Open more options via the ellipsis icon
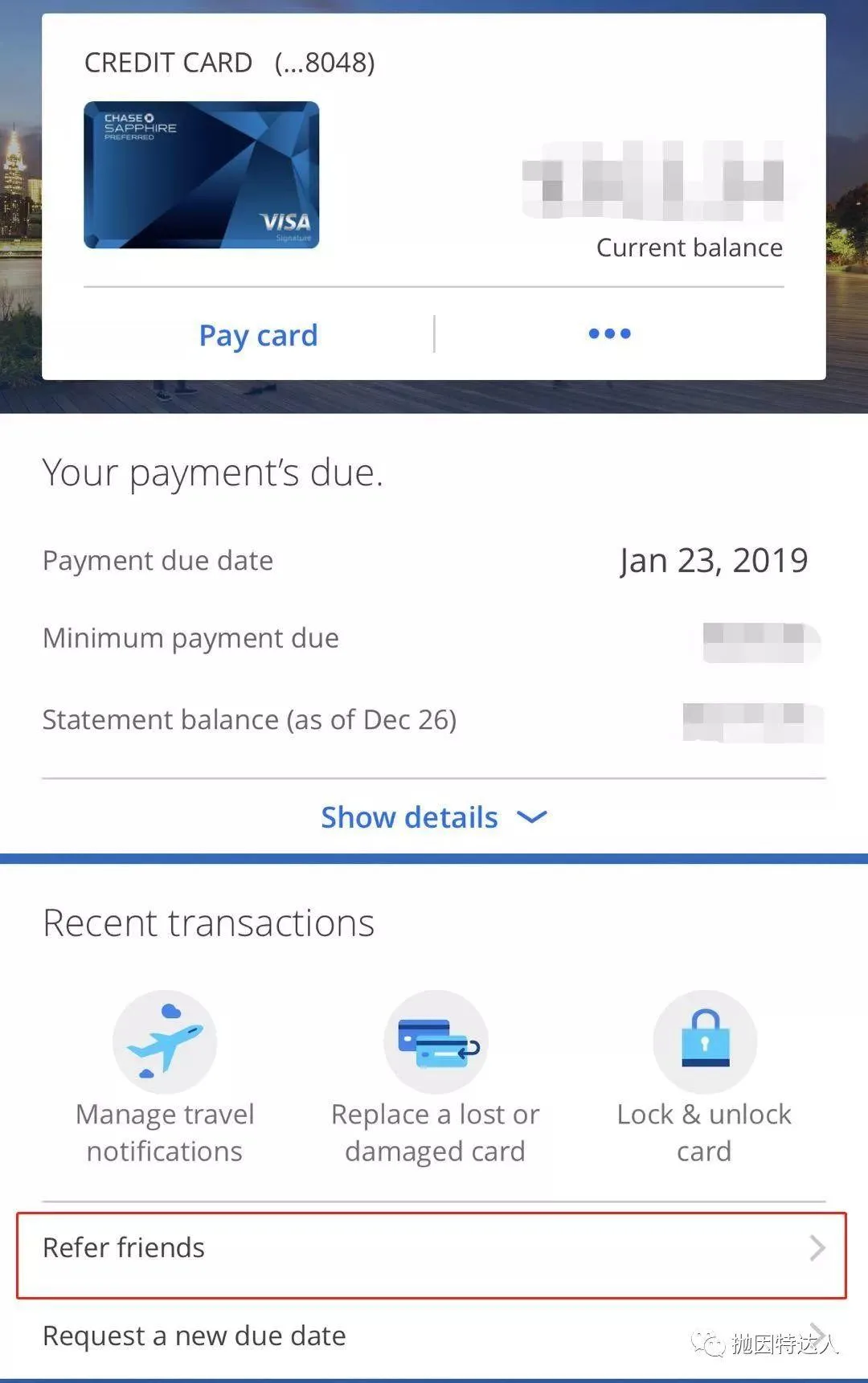 click(x=608, y=333)
